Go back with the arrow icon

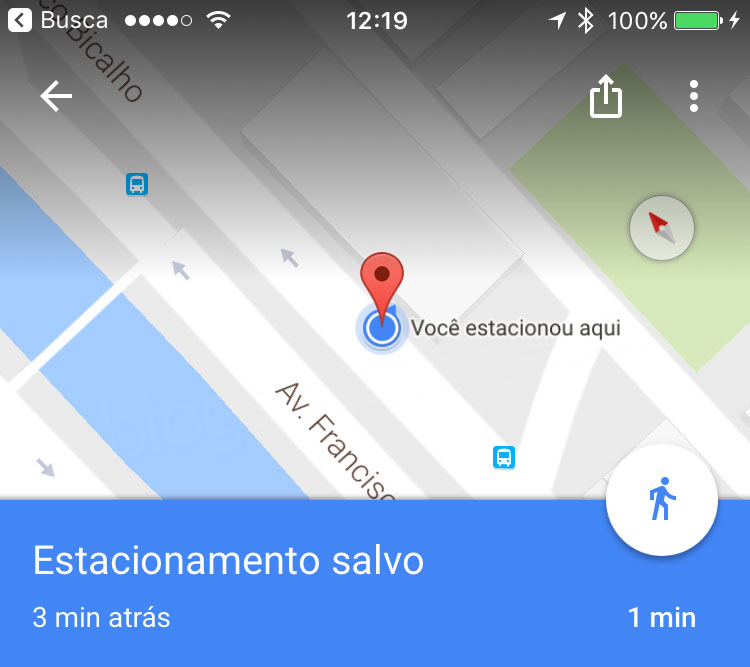[56, 96]
